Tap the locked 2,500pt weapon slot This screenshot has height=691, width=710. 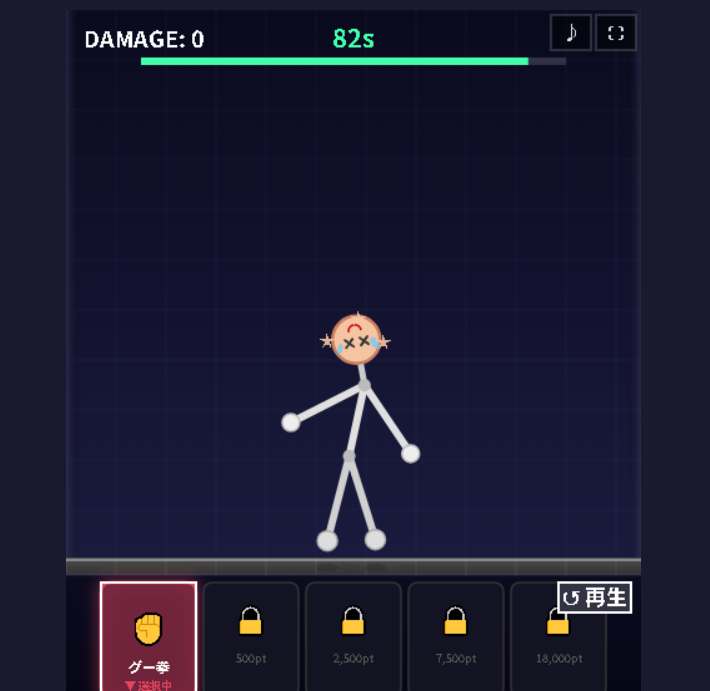pyautogui.click(x=353, y=635)
